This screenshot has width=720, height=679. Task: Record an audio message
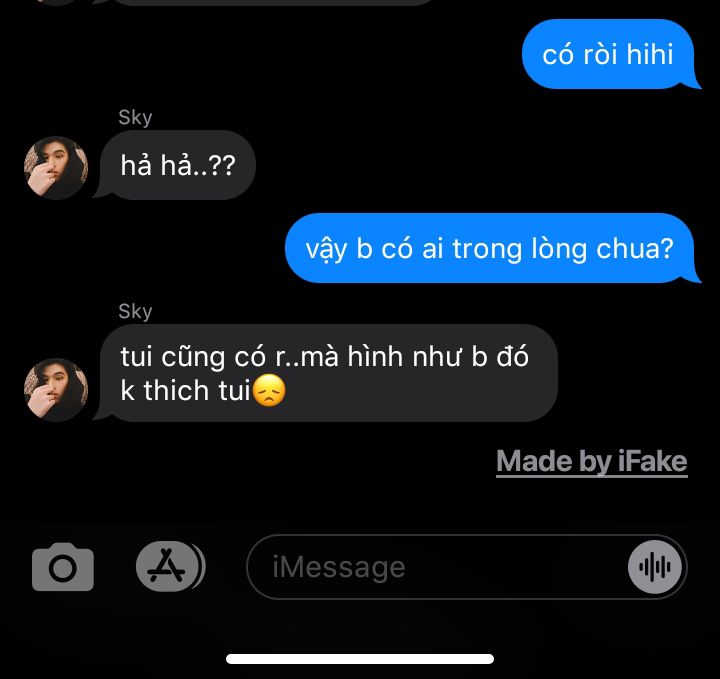point(655,568)
